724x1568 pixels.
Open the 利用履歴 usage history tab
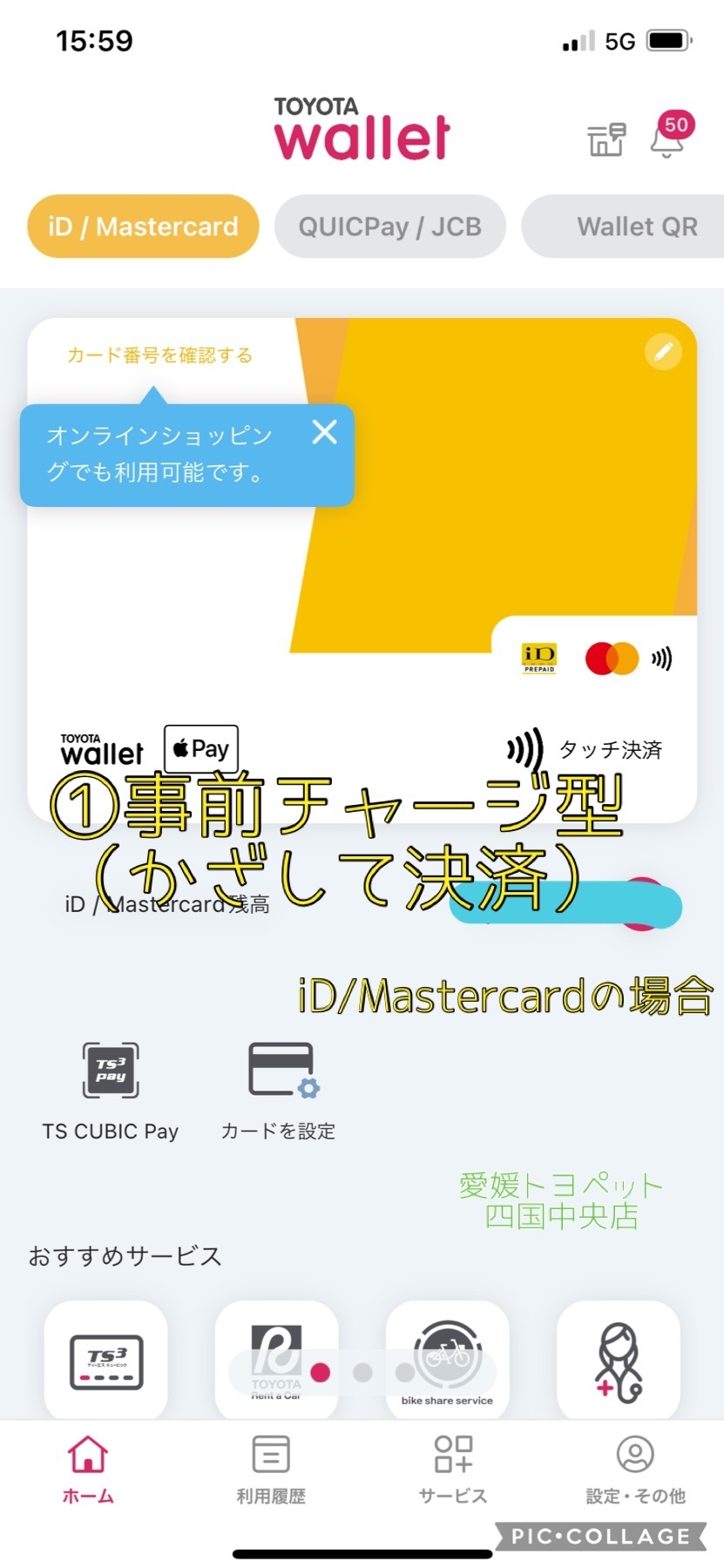[271, 1469]
